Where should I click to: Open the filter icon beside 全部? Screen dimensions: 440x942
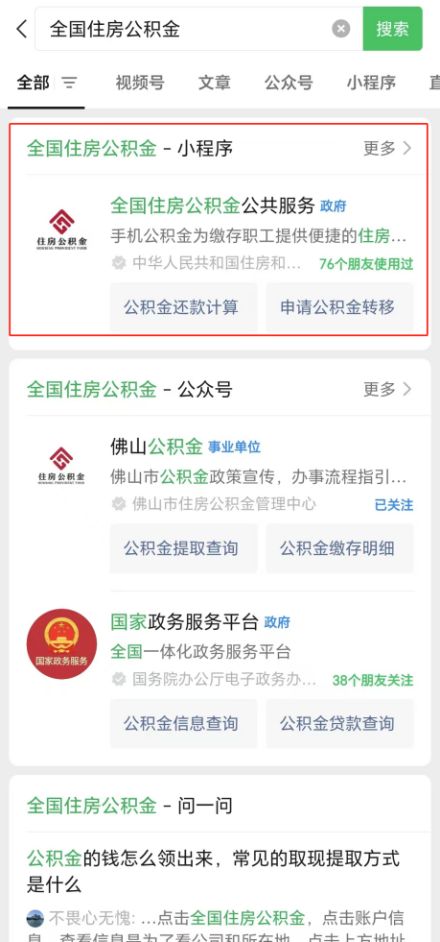click(70, 83)
